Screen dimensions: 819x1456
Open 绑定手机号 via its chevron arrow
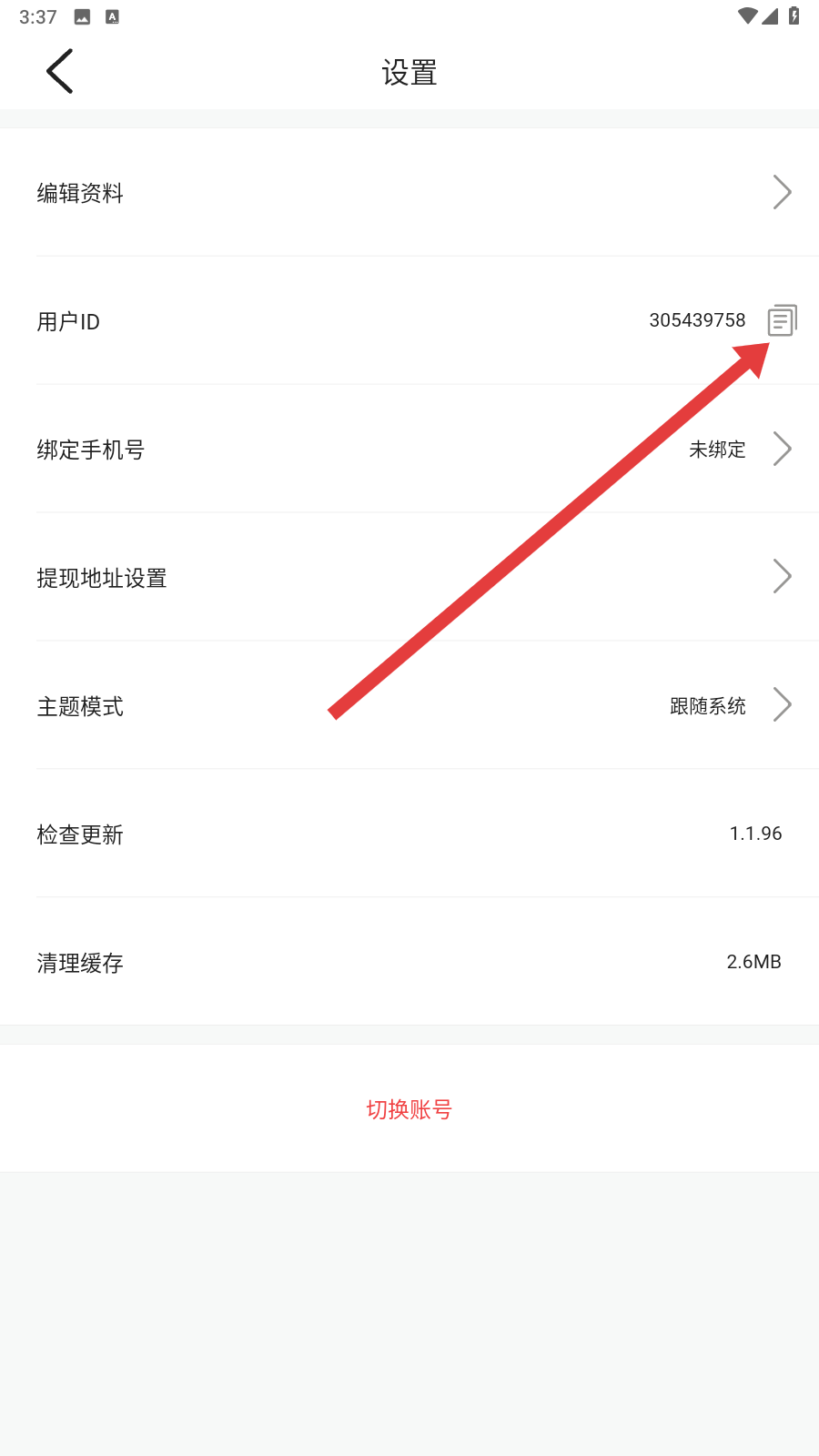783,449
